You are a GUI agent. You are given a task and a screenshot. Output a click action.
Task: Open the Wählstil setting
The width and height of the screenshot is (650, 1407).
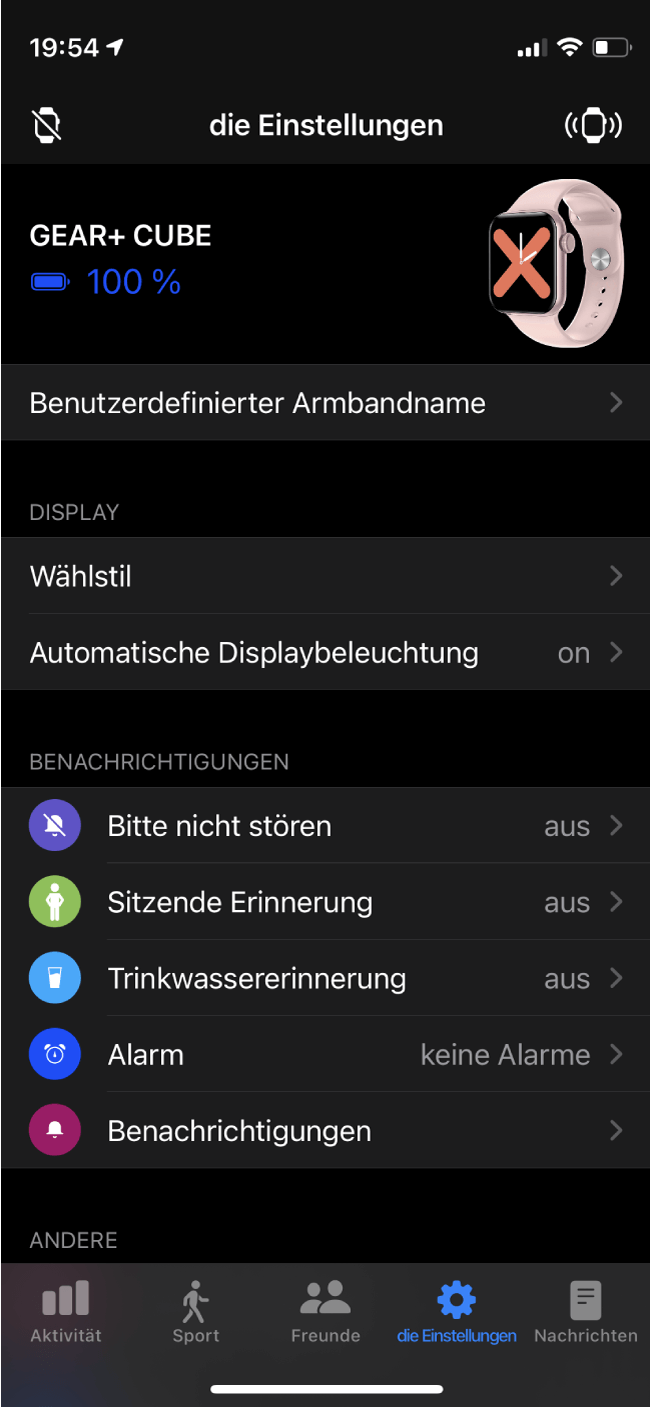[x=325, y=576]
